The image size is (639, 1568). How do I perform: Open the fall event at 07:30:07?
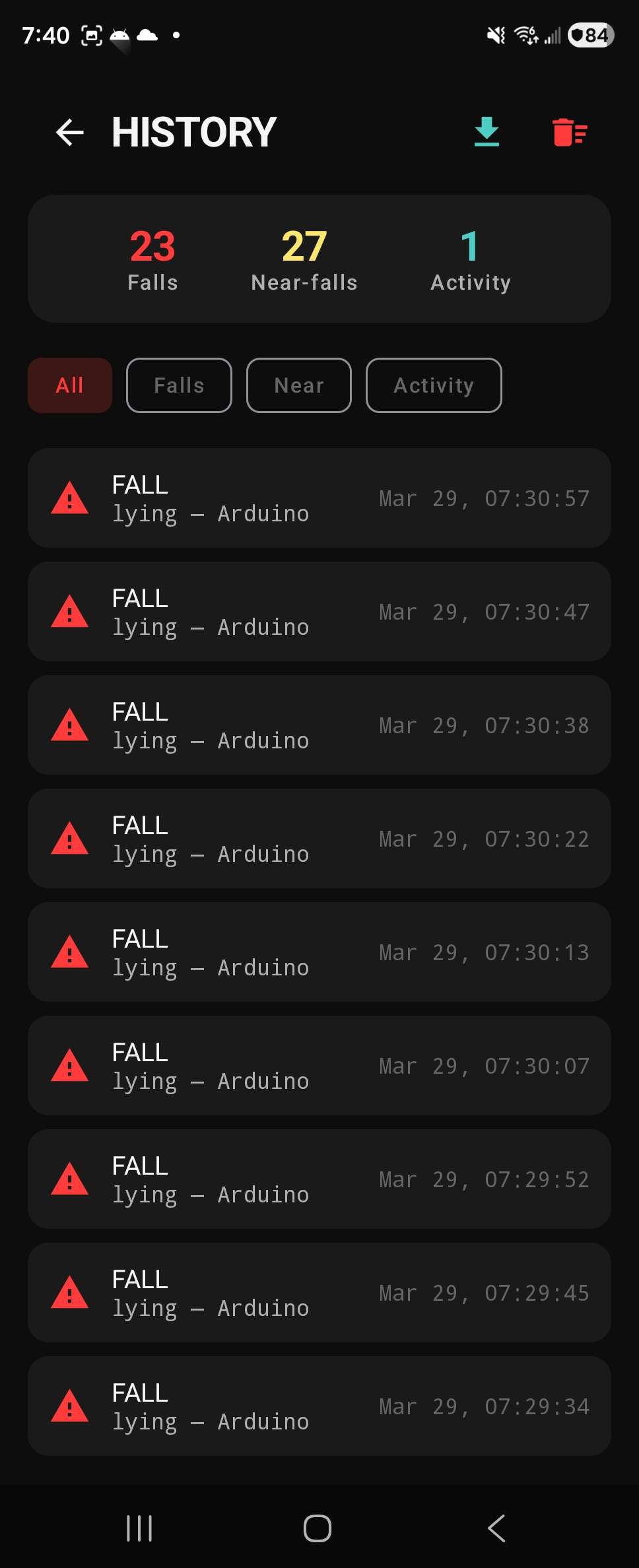point(319,1066)
